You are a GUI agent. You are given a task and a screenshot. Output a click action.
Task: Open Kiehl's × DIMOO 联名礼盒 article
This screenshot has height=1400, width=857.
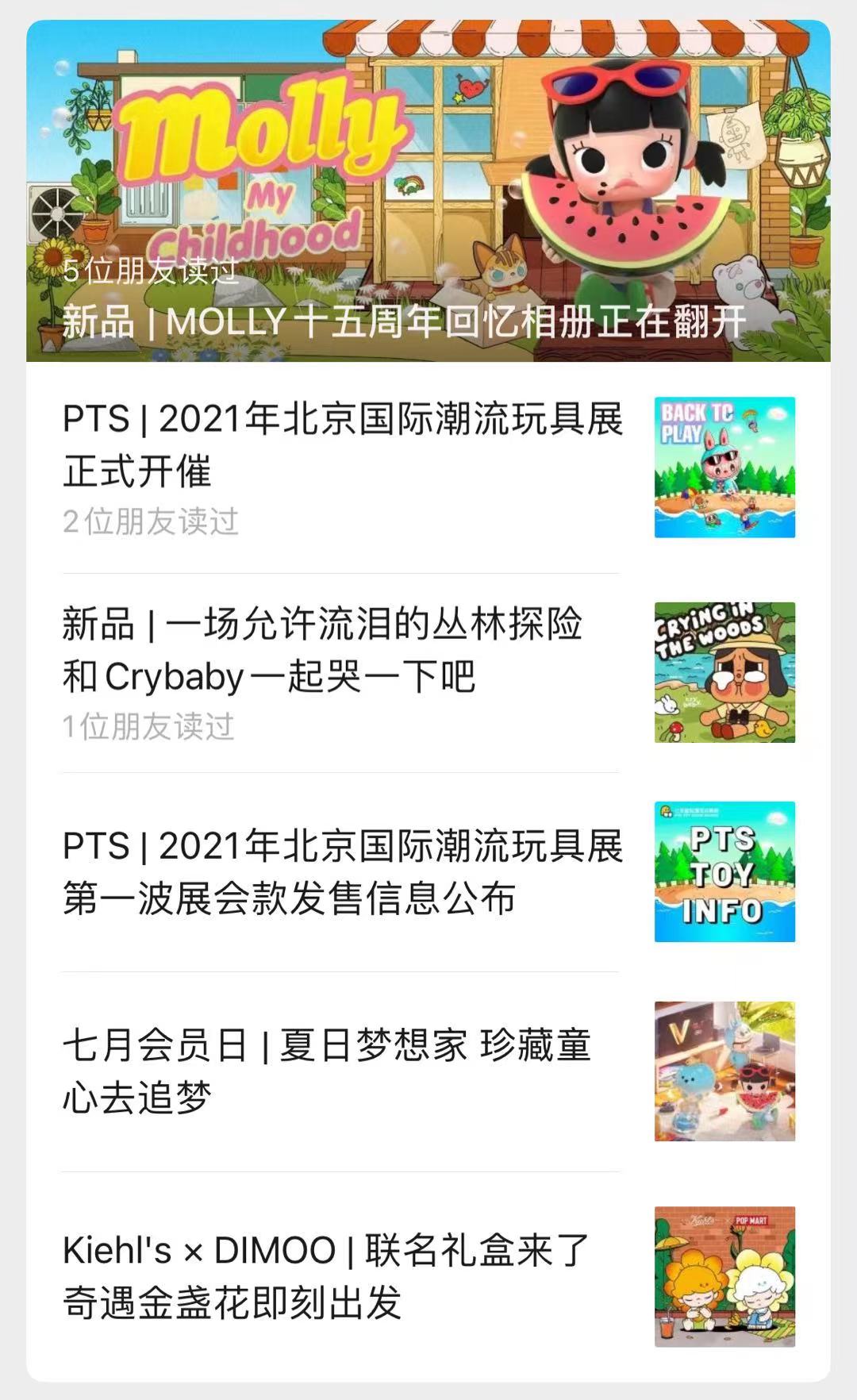[428, 1276]
